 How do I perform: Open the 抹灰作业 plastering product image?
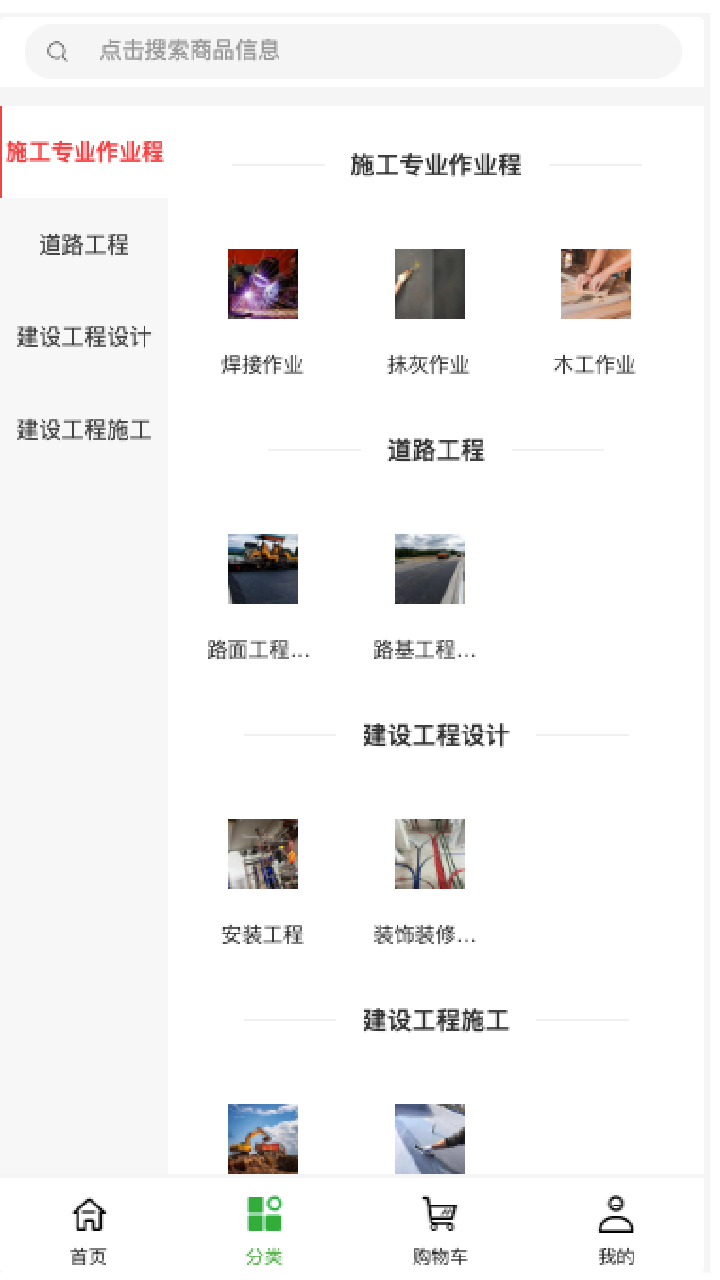[x=429, y=284]
